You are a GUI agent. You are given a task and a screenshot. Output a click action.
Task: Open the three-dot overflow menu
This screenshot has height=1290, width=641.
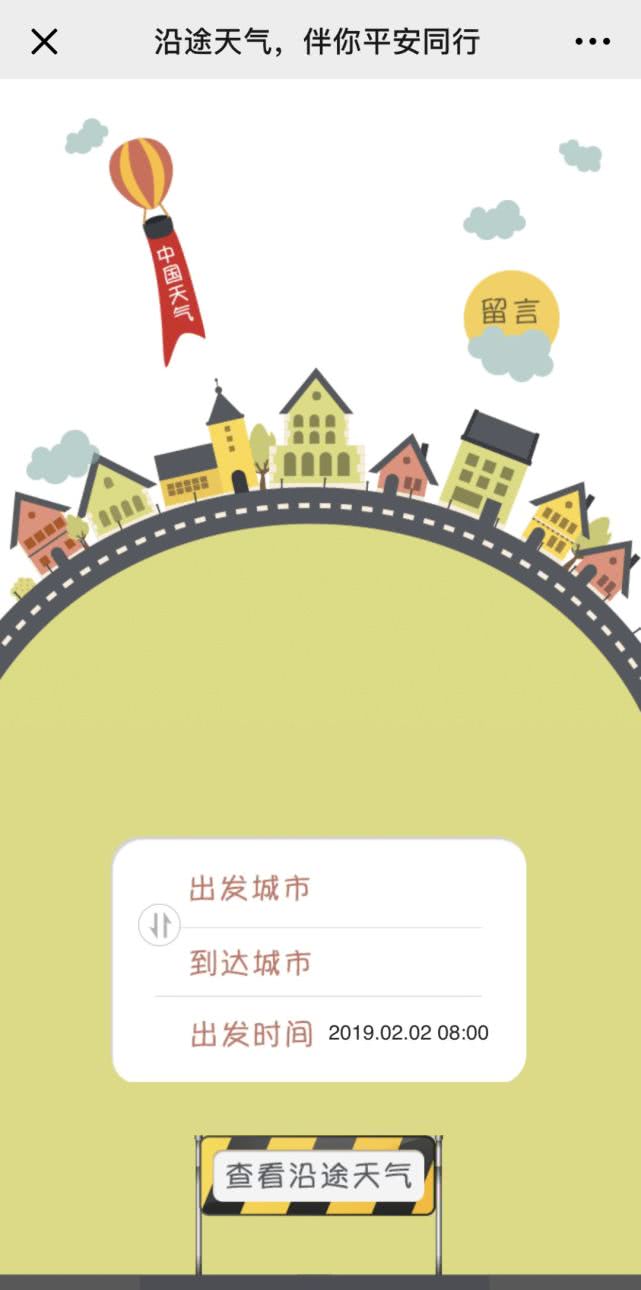point(592,41)
